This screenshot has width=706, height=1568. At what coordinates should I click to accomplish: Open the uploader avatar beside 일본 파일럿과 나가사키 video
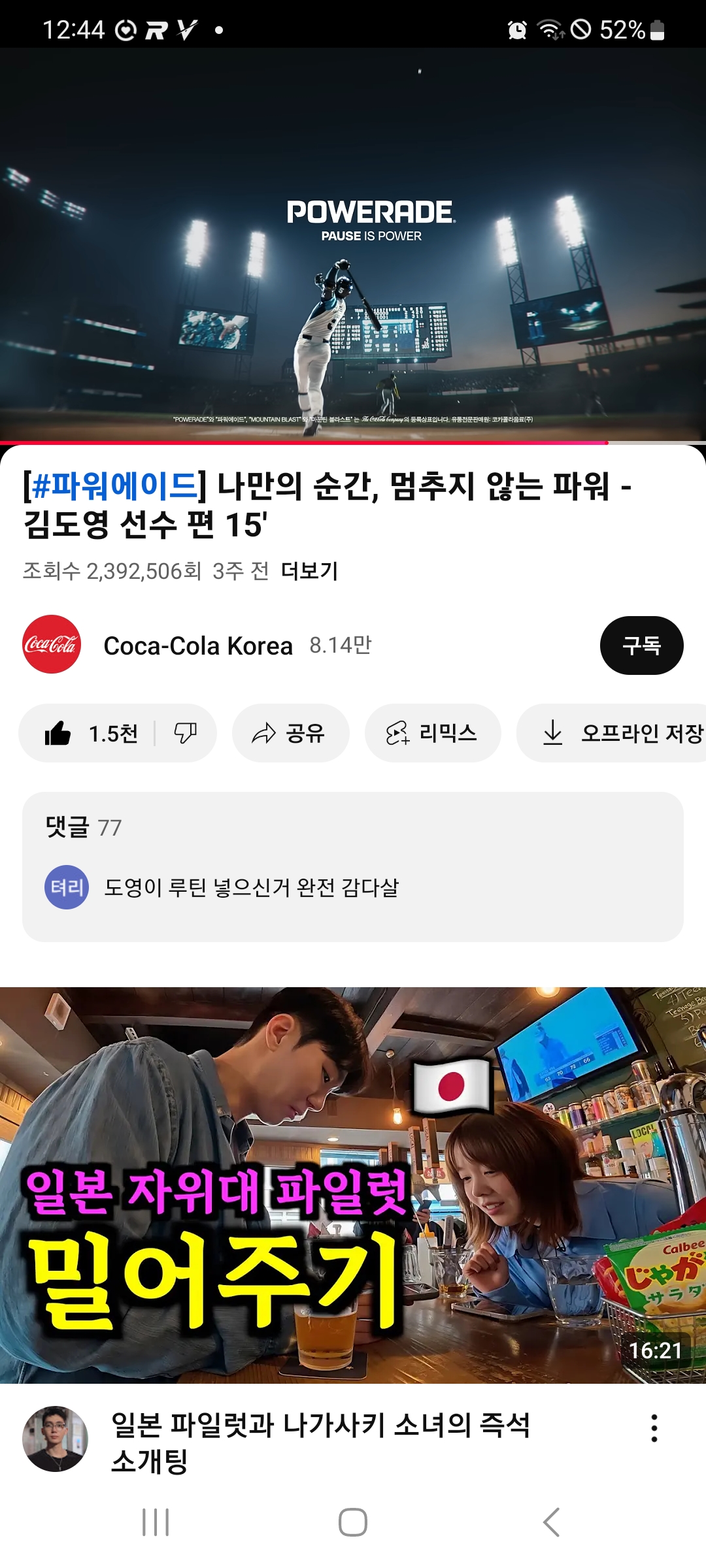pos(55,1438)
